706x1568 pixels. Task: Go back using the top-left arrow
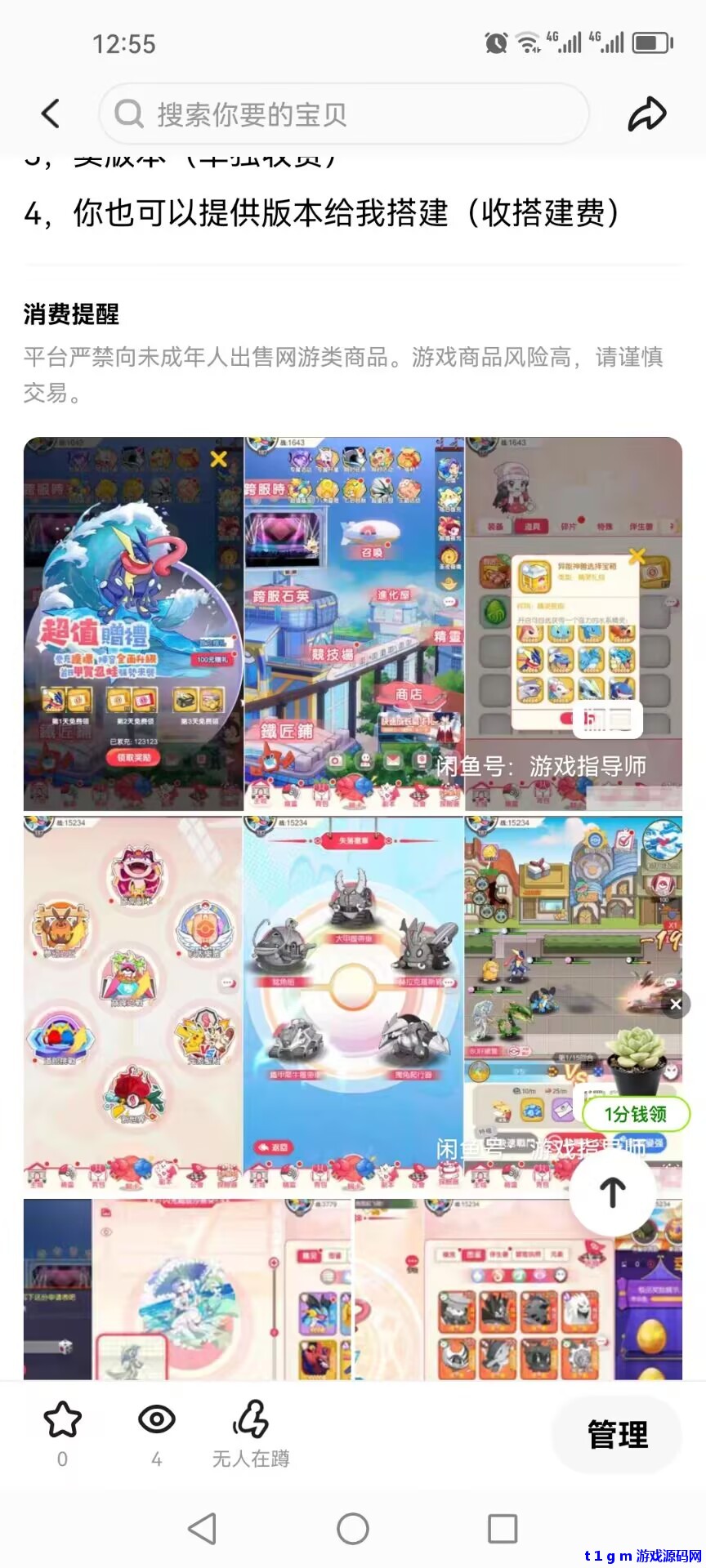click(x=51, y=114)
